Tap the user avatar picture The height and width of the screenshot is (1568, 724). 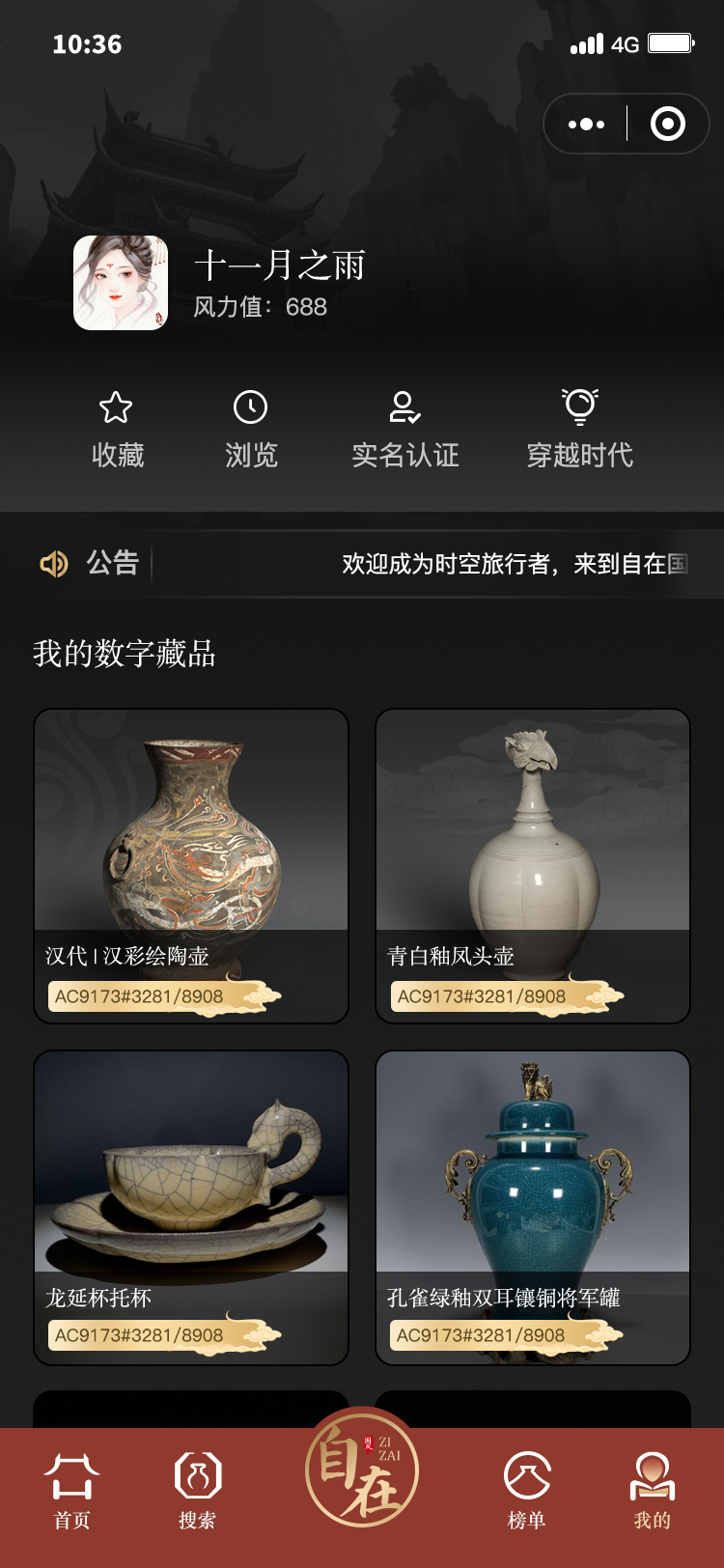coord(121,283)
